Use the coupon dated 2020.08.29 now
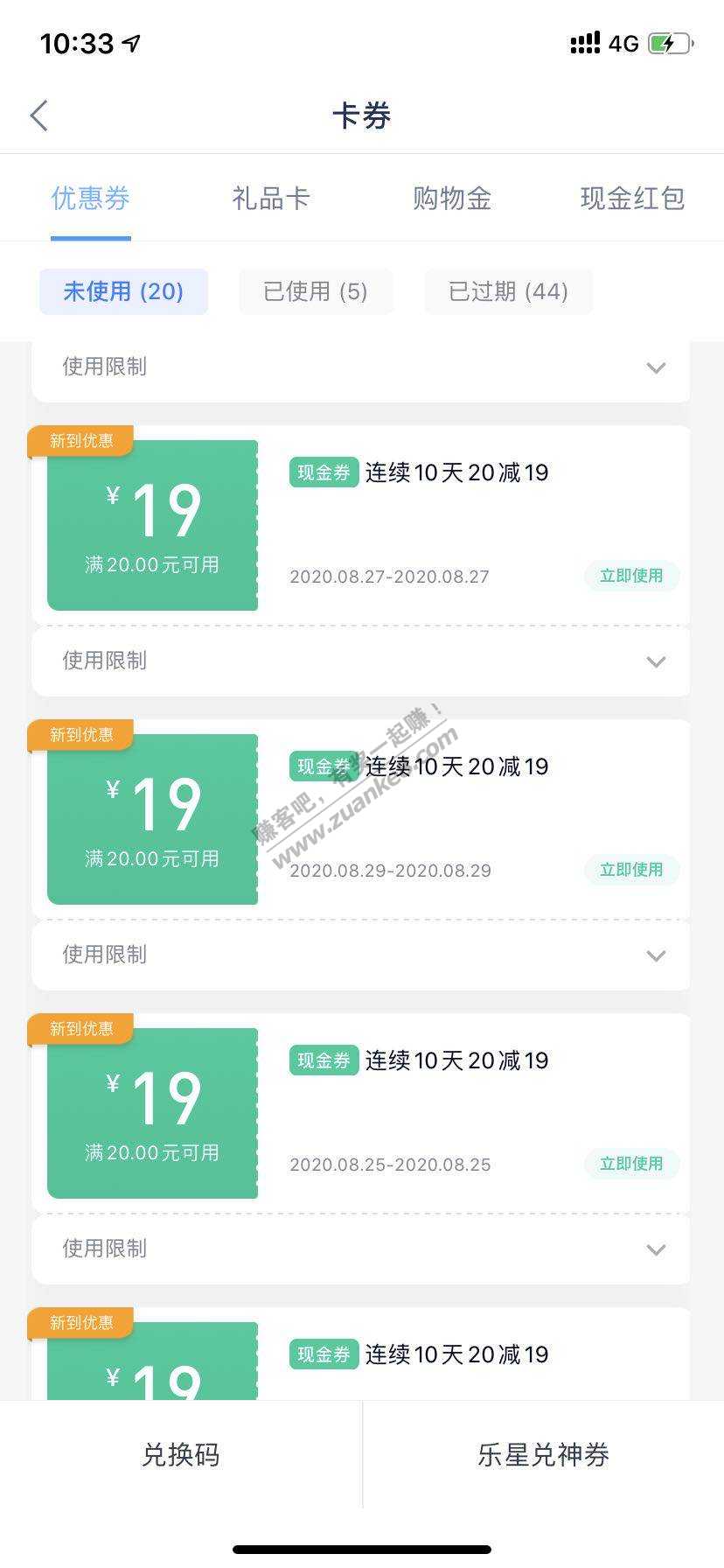This screenshot has height=1568, width=724. point(631,870)
